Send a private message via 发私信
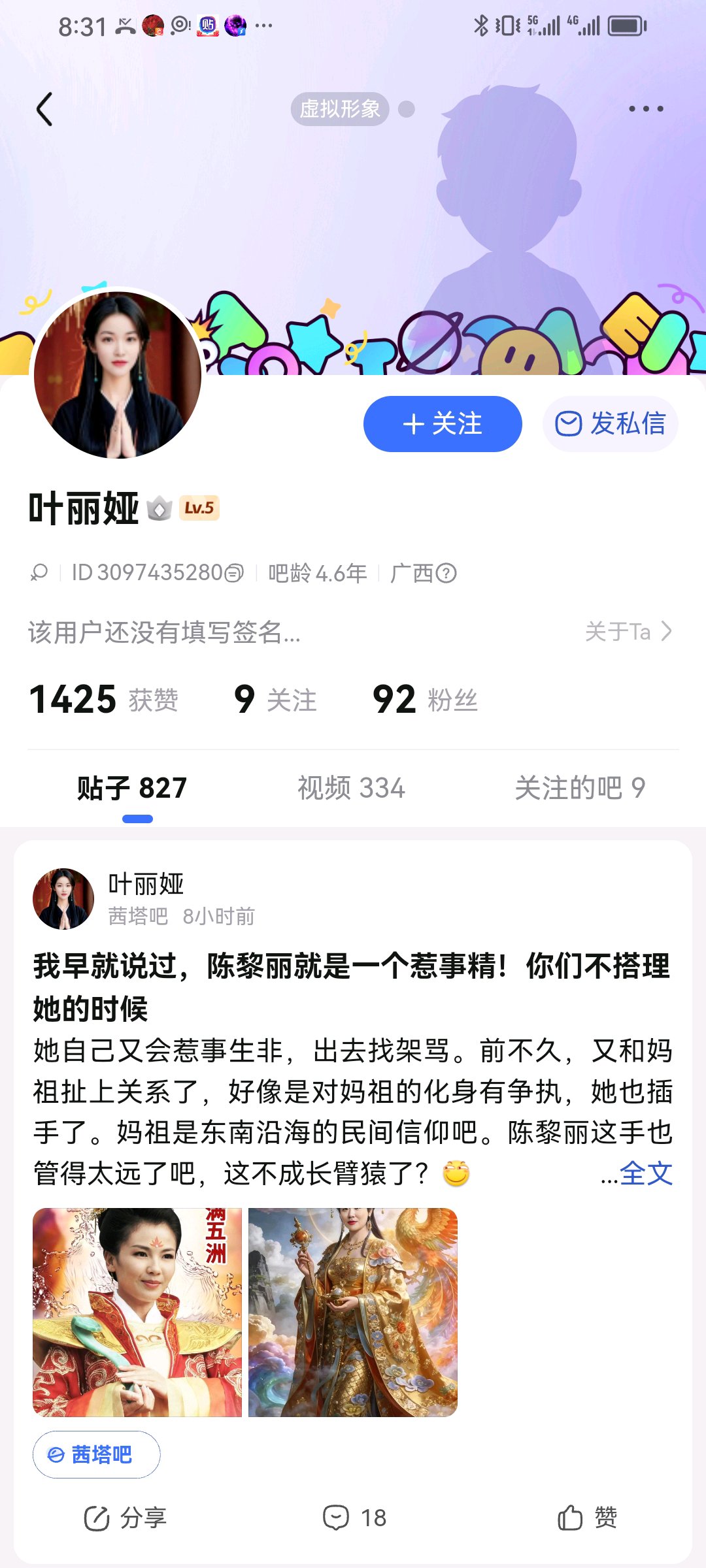The image size is (706, 1568). point(610,424)
